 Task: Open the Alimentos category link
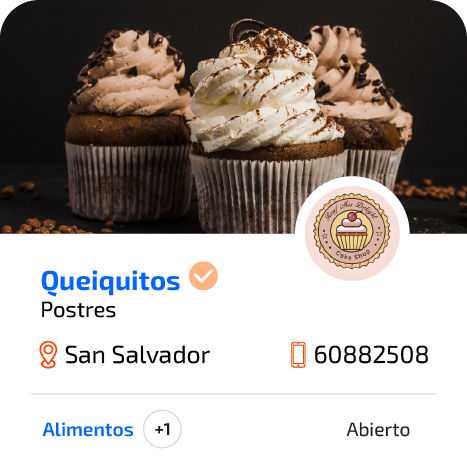click(x=88, y=429)
